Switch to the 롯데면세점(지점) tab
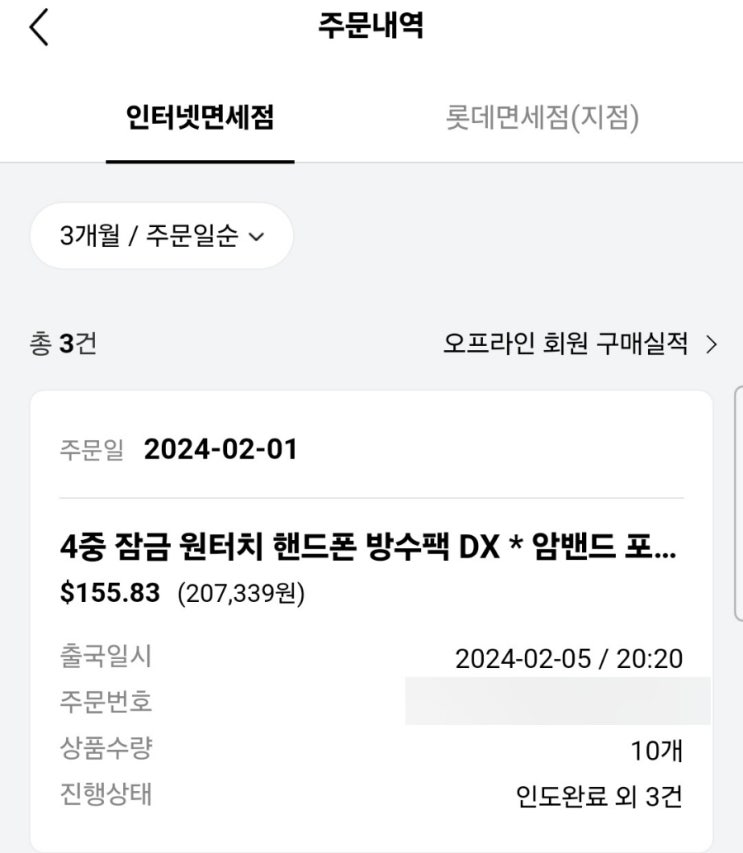This screenshot has width=743, height=853. 542,117
